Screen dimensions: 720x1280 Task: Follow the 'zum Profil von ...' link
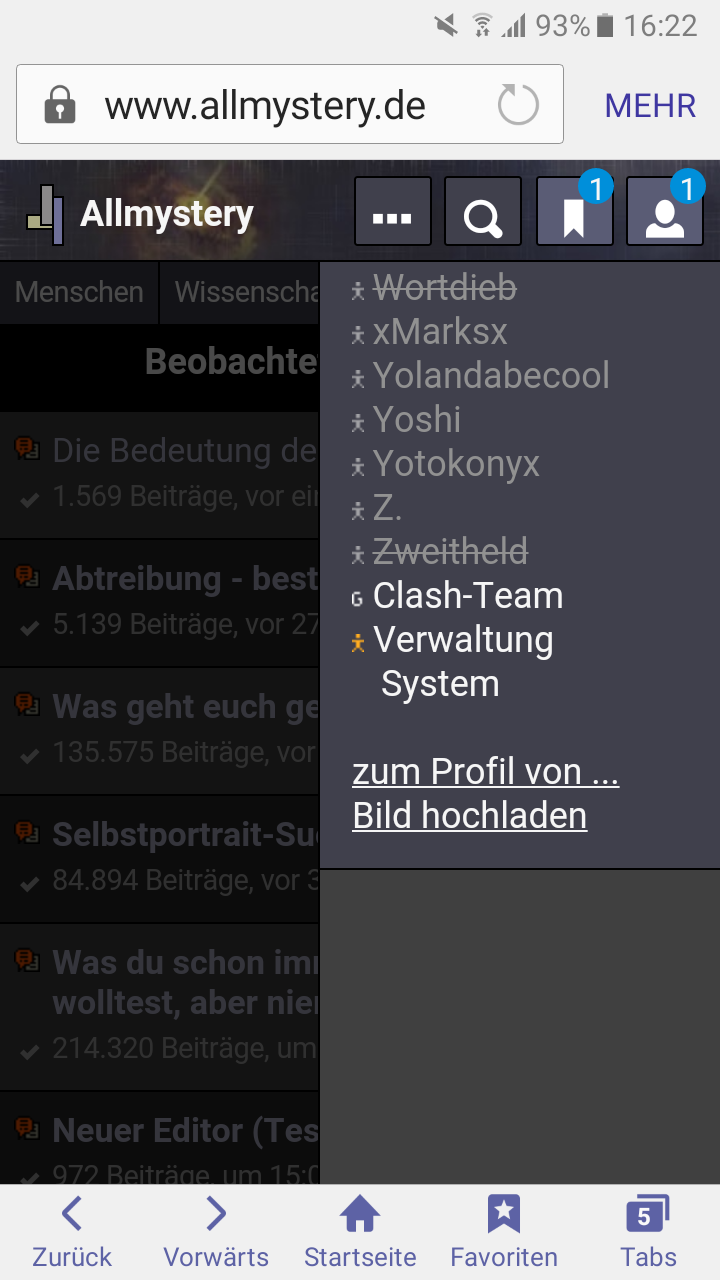coord(485,771)
